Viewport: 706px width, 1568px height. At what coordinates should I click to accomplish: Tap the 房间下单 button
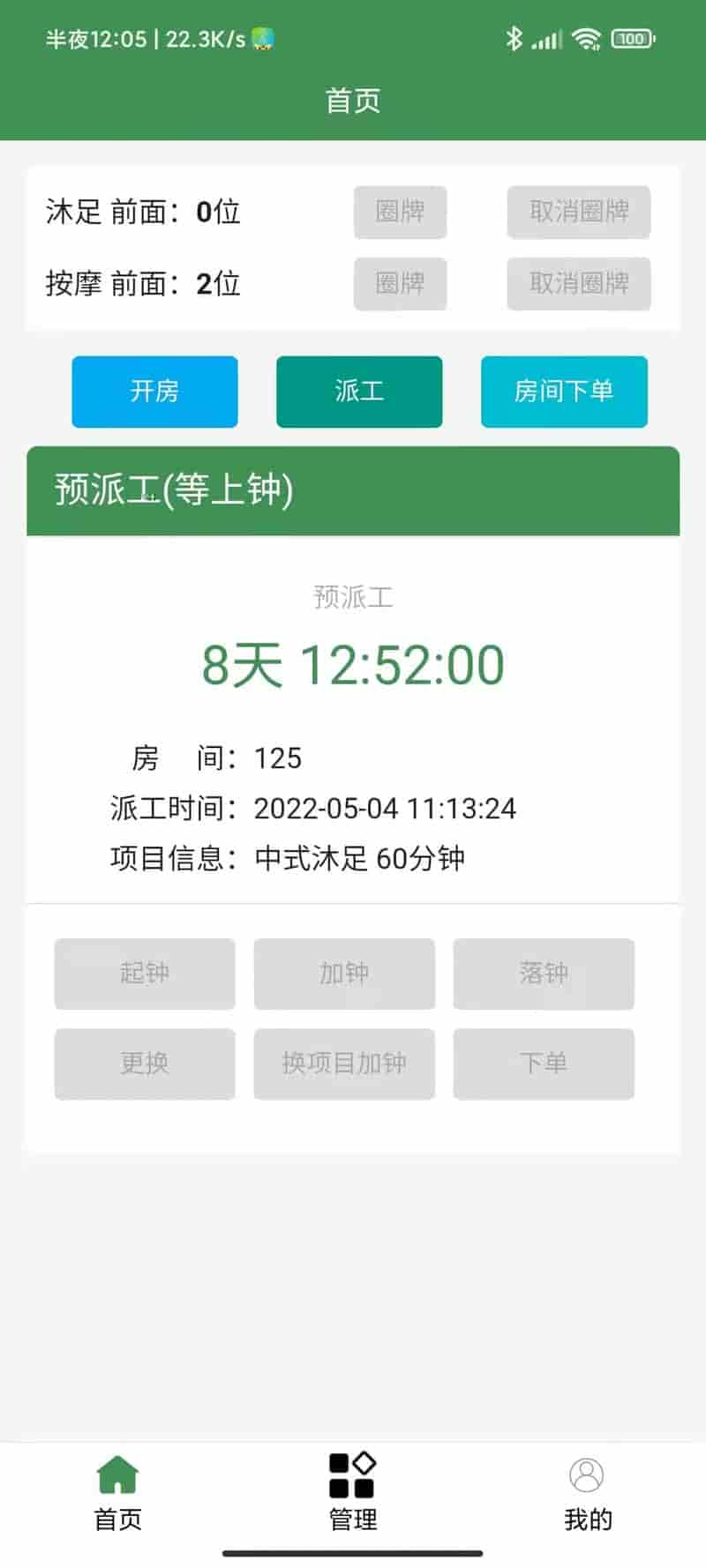pyautogui.click(x=564, y=392)
